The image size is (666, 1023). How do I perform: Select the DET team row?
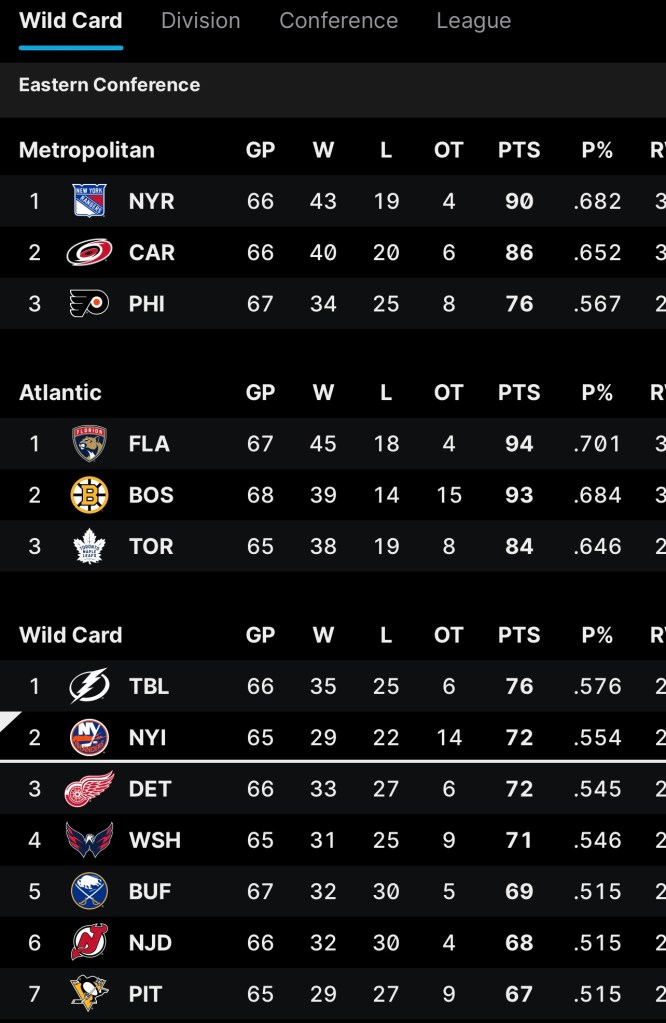coord(150,789)
